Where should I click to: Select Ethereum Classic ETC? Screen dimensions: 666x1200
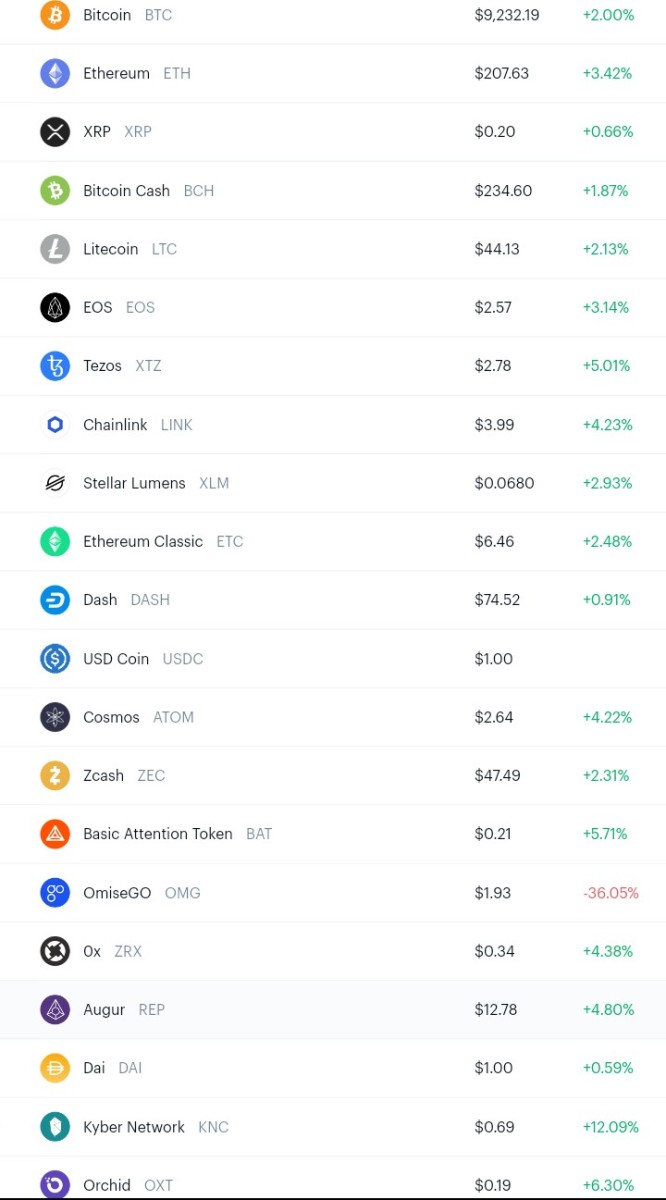[143, 541]
